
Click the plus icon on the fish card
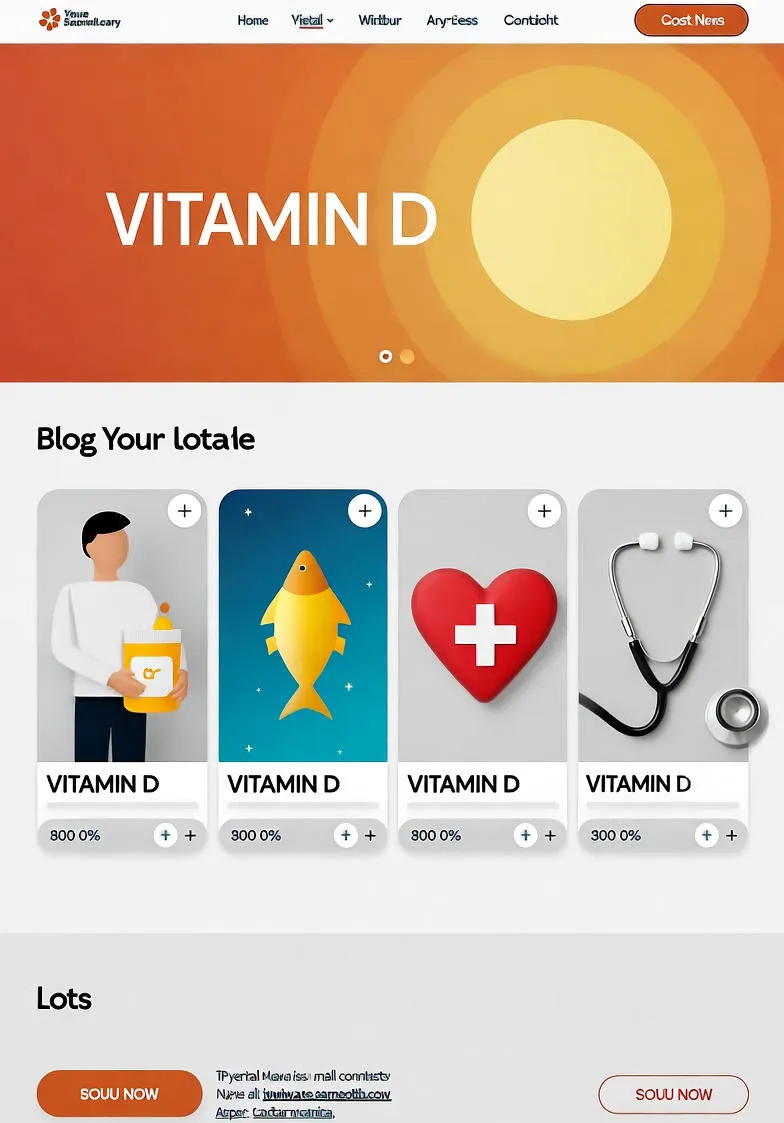tap(364, 510)
